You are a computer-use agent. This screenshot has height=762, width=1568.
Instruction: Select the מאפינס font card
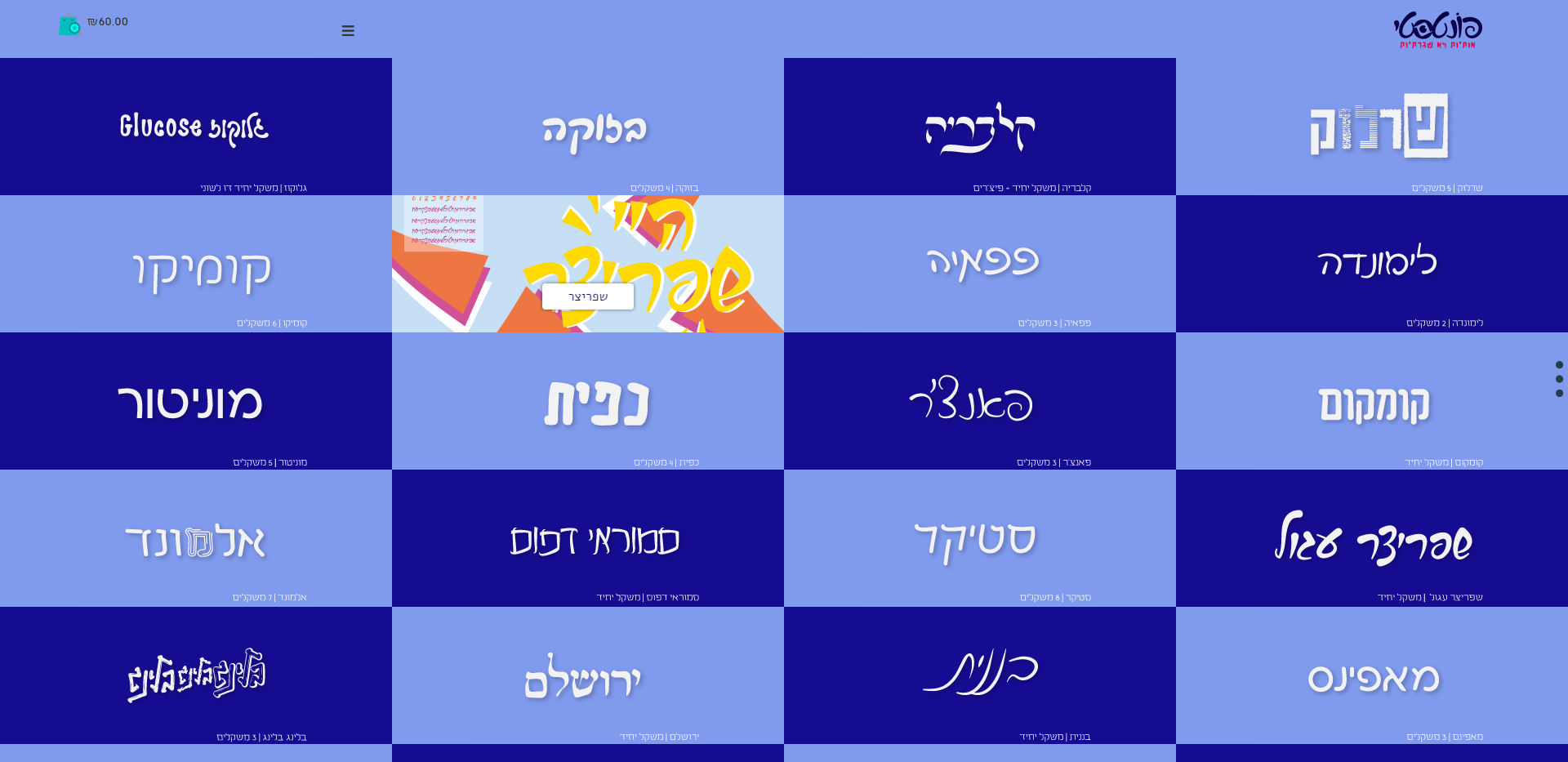point(1372,675)
